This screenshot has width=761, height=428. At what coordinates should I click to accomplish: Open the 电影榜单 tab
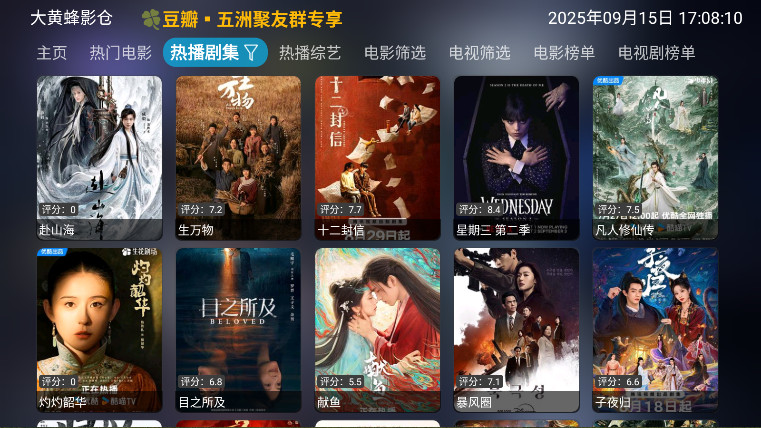[564, 53]
